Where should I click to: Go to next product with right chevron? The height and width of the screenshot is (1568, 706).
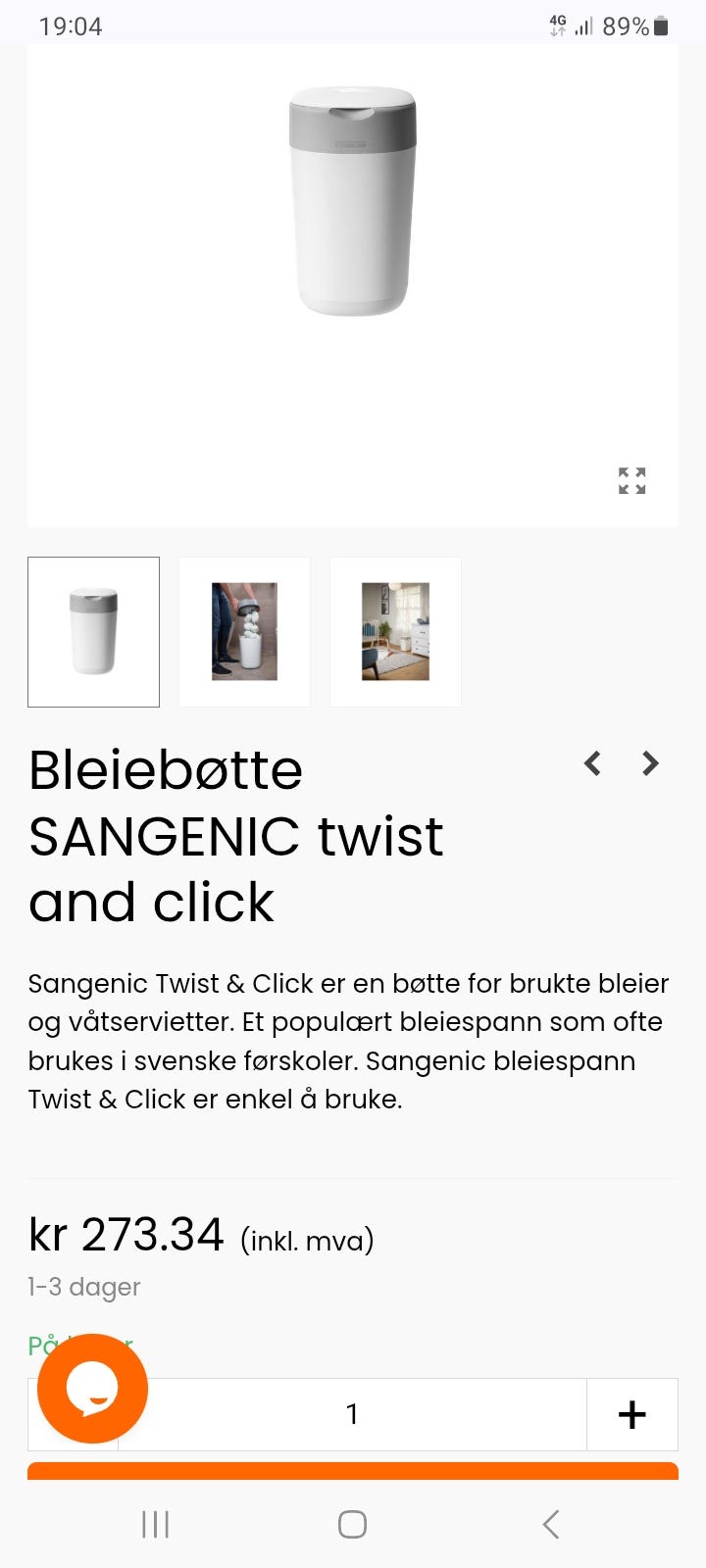(x=649, y=763)
